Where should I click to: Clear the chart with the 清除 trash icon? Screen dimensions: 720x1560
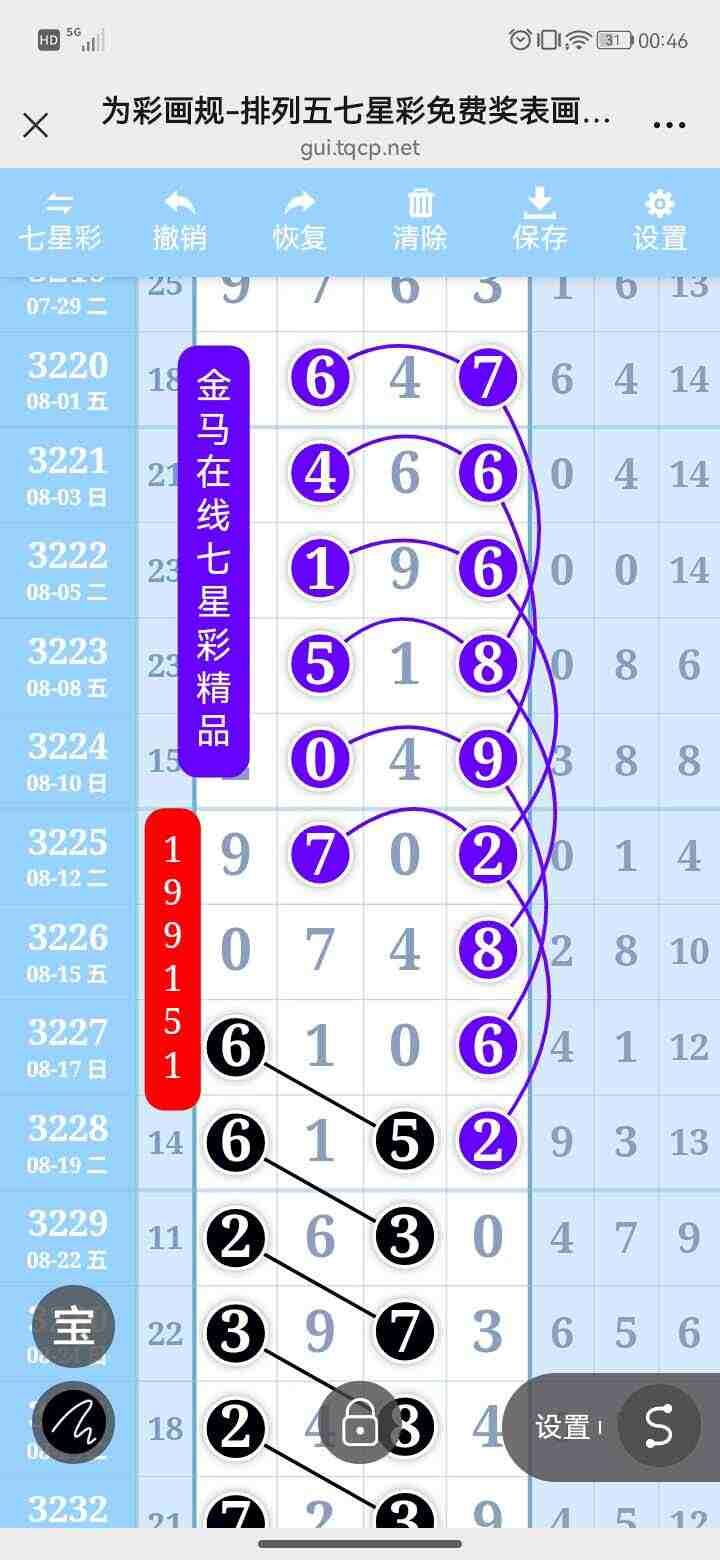click(420, 220)
